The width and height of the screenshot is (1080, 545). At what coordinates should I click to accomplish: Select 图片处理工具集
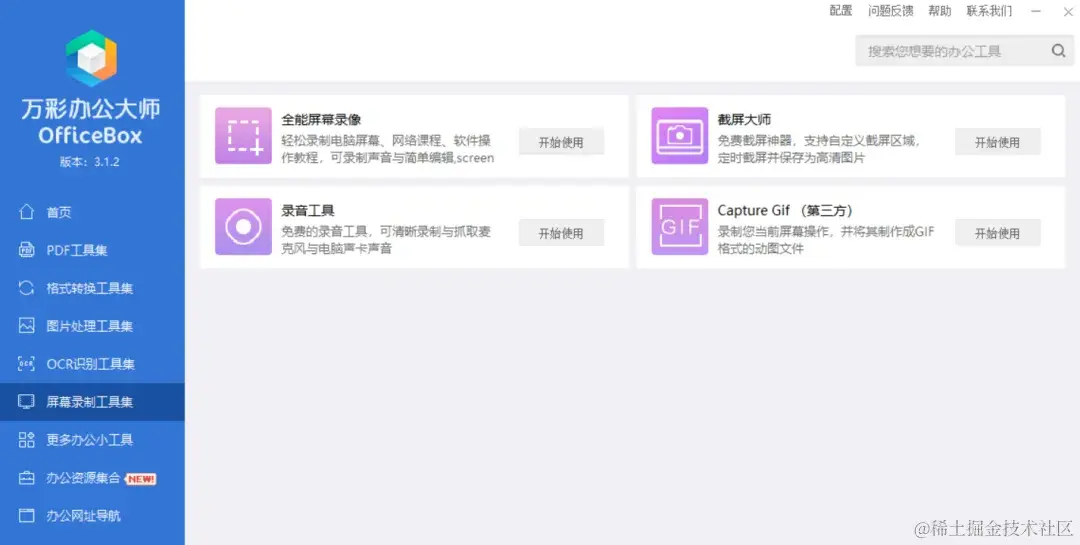(92, 326)
